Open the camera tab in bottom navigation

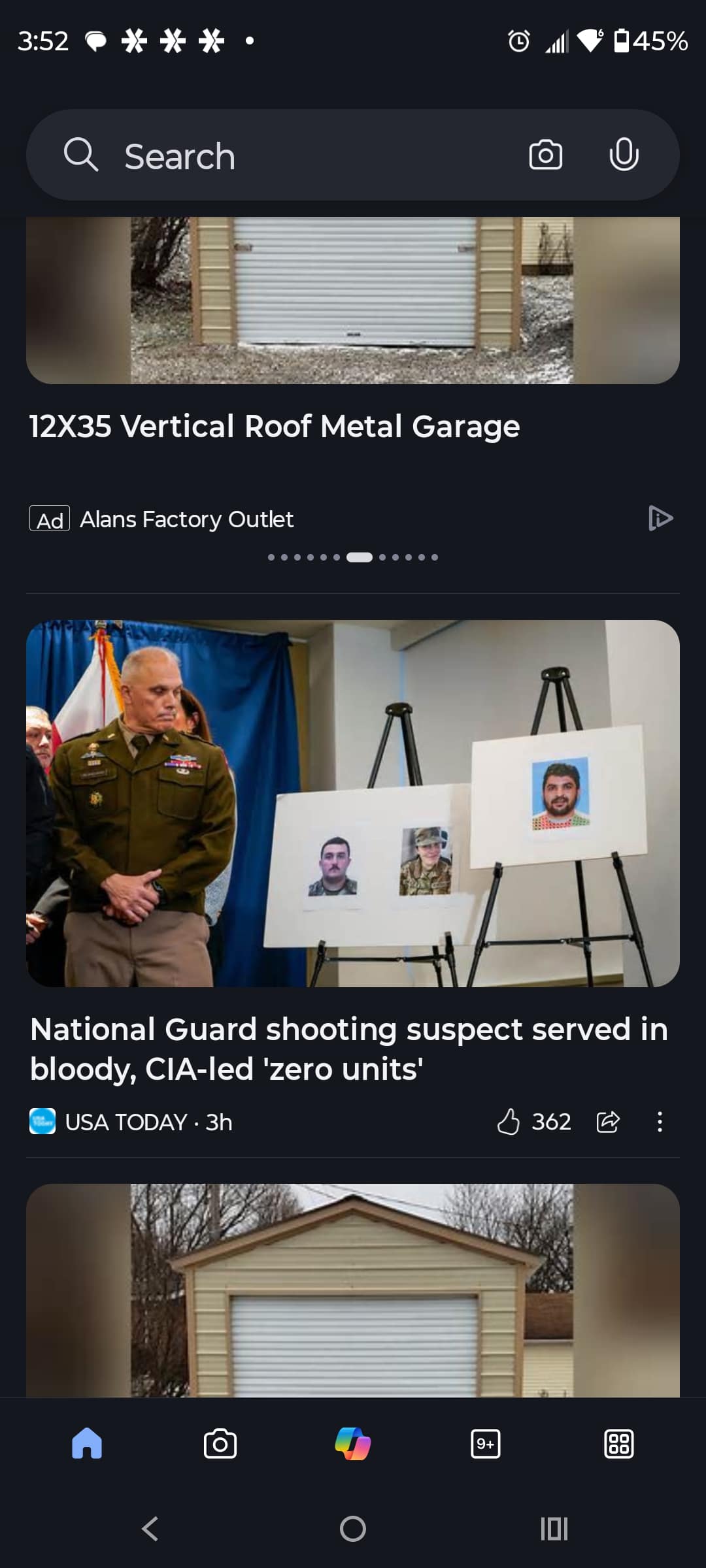click(x=220, y=1443)
